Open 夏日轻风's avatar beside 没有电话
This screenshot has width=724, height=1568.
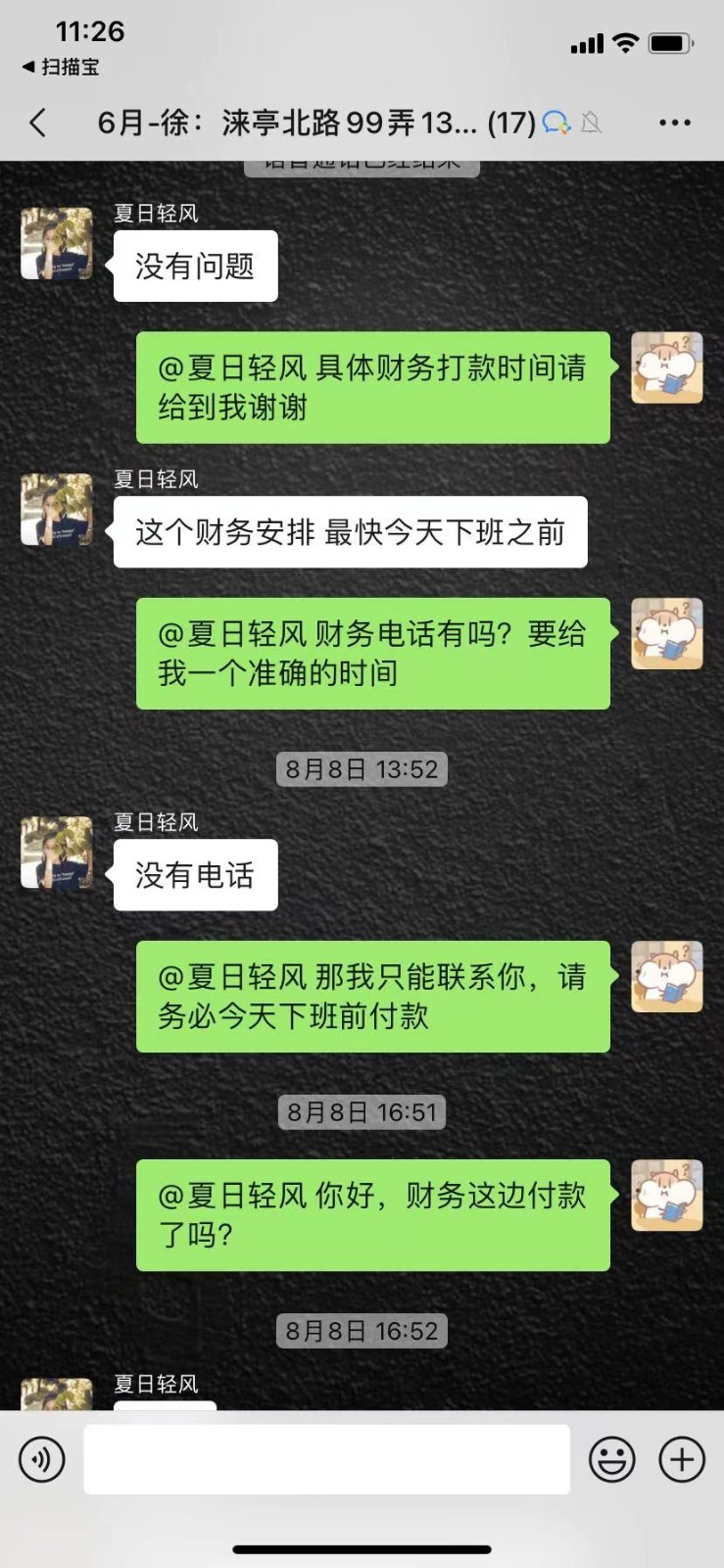point(57,853)
